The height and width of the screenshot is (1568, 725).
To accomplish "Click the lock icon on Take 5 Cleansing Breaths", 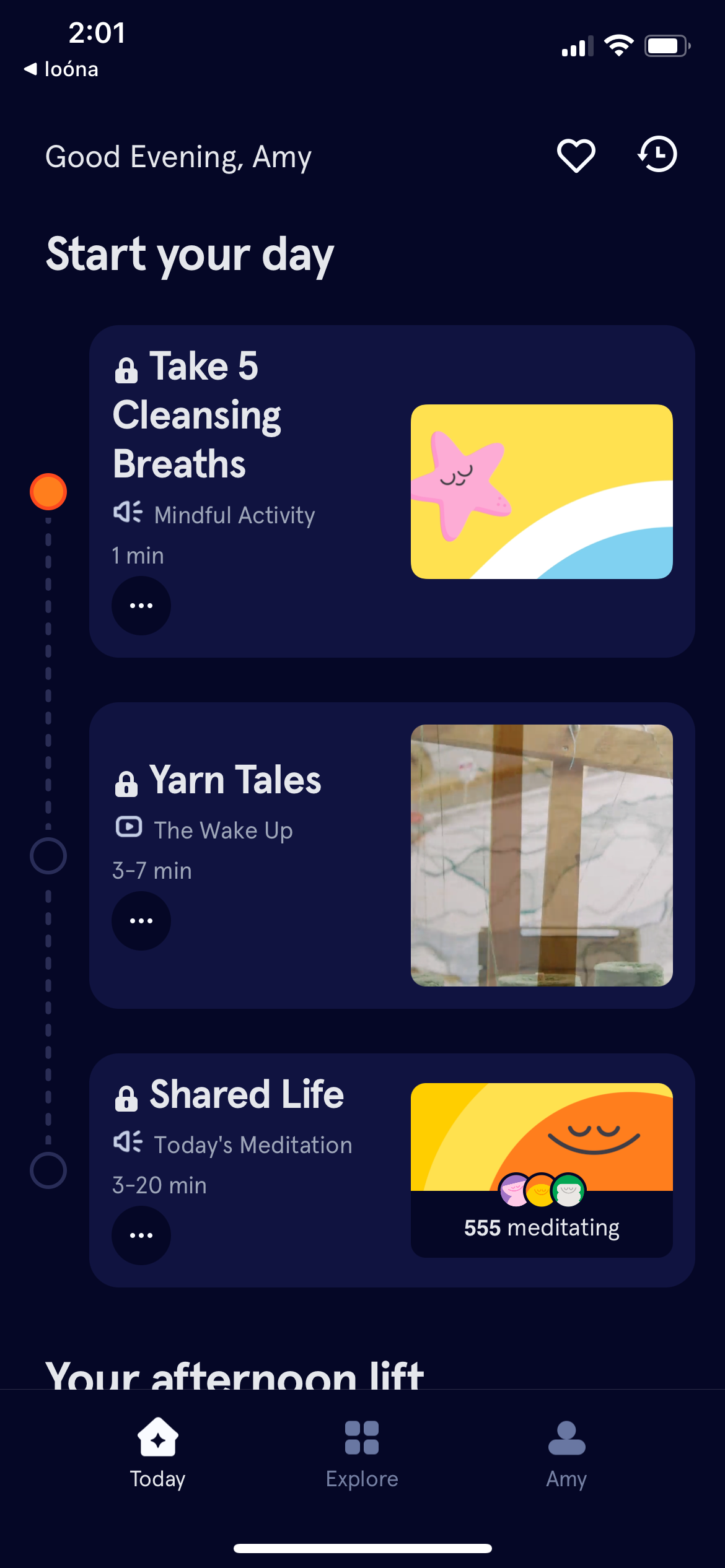I will click(126, 370).
